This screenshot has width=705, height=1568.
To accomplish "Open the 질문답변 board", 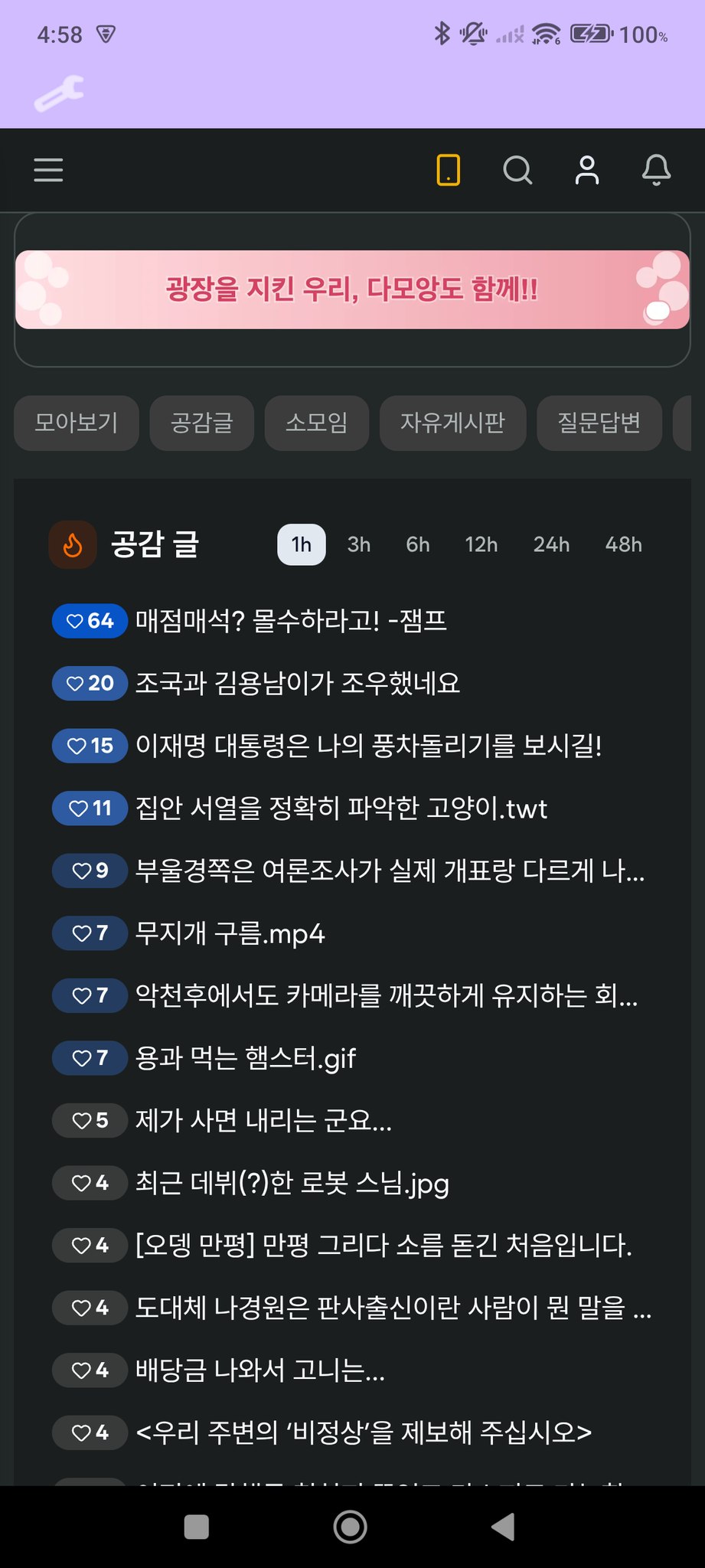I will point(599,423).
